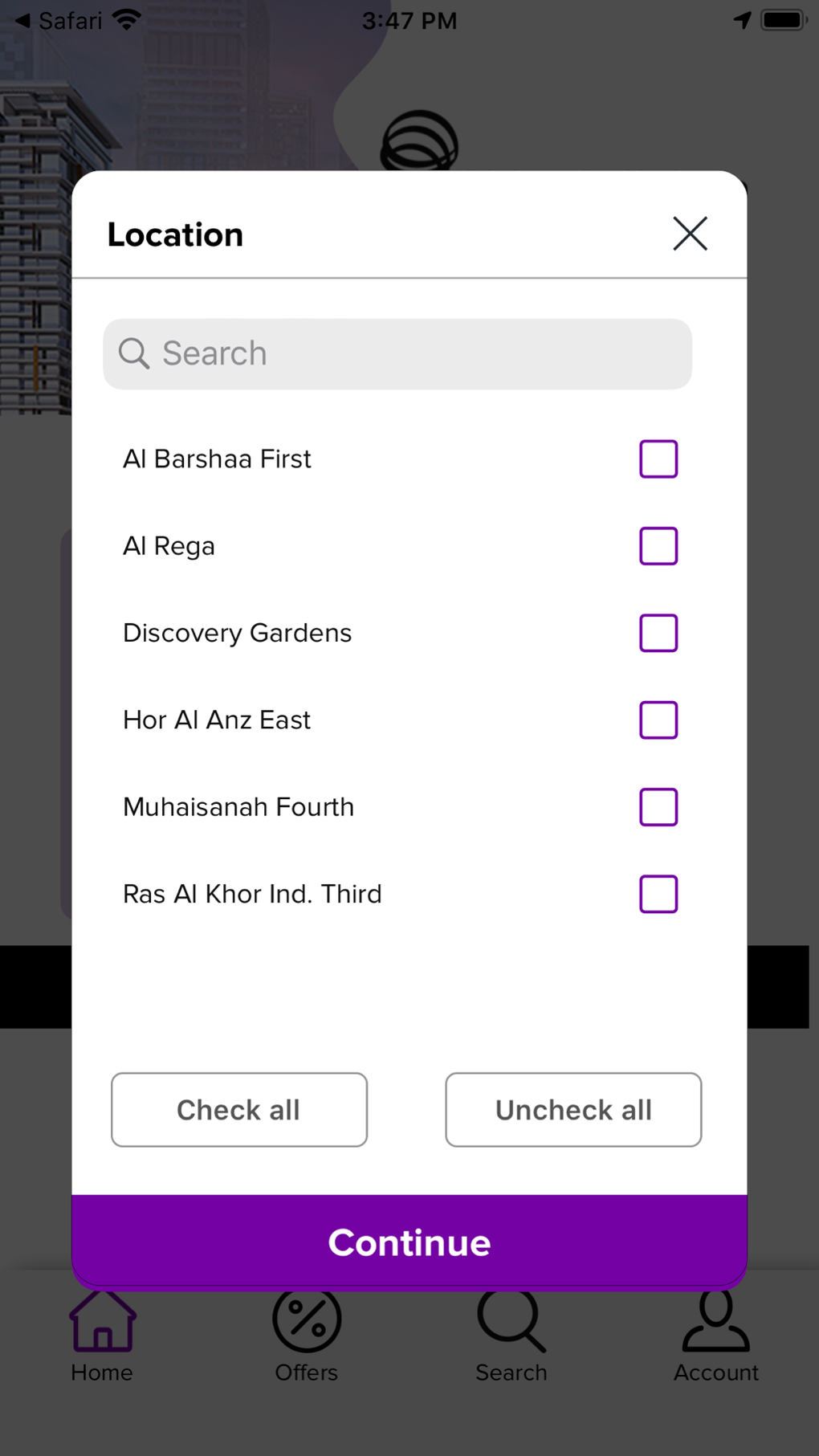Continue with selected locations

coord(409,1242)
